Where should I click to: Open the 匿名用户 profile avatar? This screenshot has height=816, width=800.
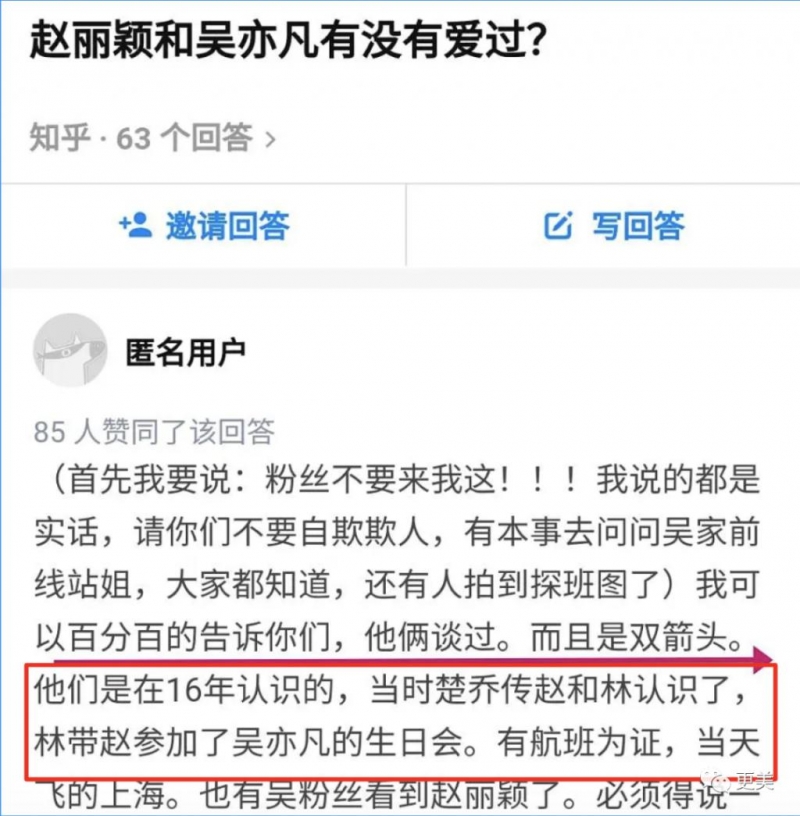pyautogui.click(x=70, y=351)
